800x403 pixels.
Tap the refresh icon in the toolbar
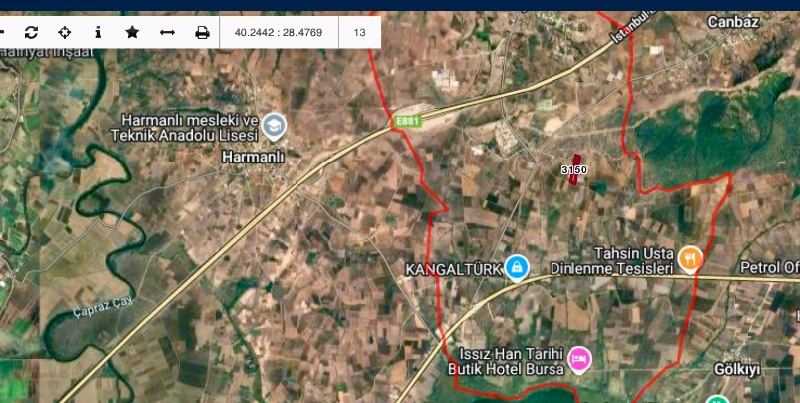coord(31,32)
